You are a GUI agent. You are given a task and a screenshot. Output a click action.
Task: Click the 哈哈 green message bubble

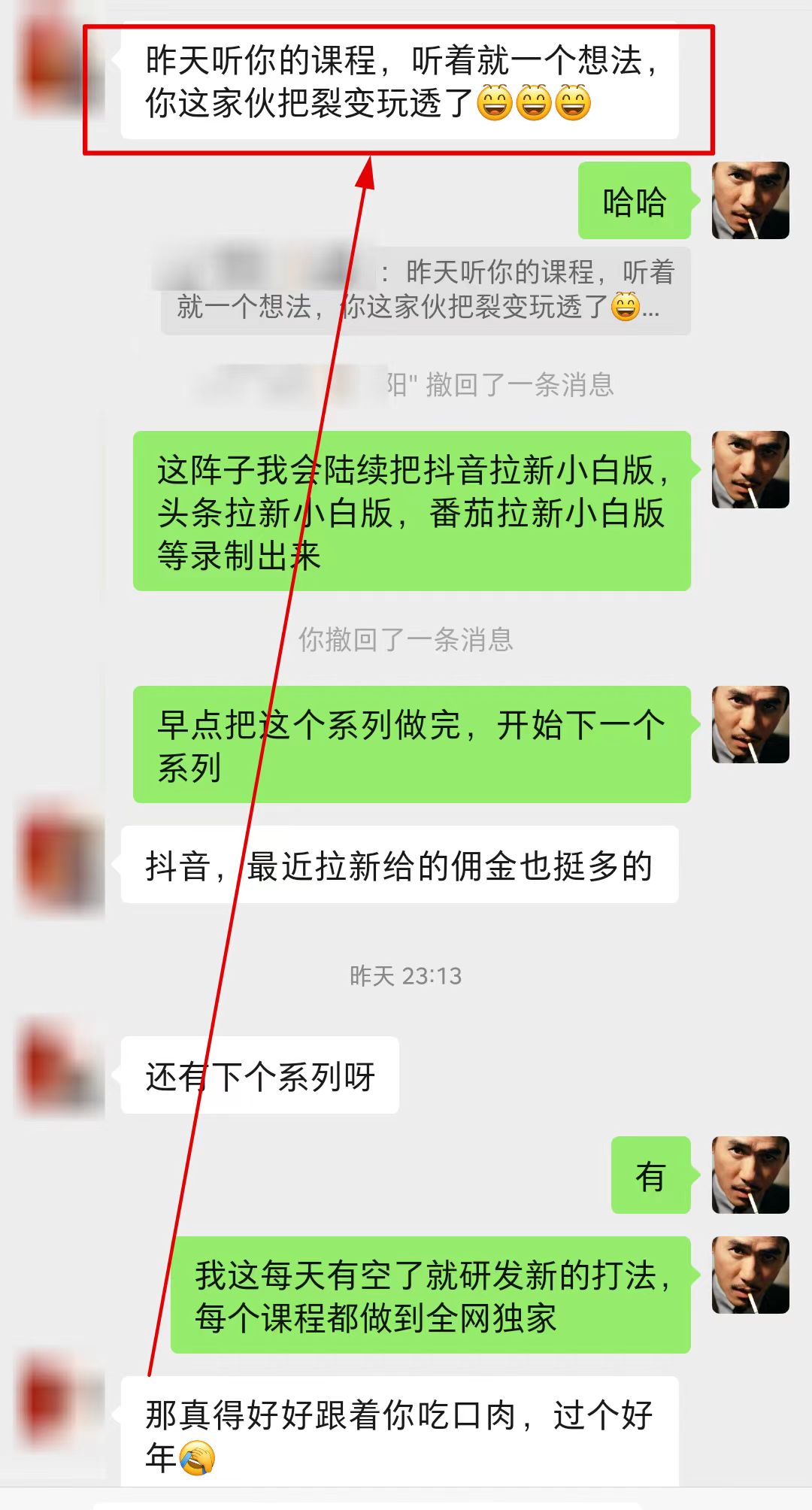click(x=635, y=202)
